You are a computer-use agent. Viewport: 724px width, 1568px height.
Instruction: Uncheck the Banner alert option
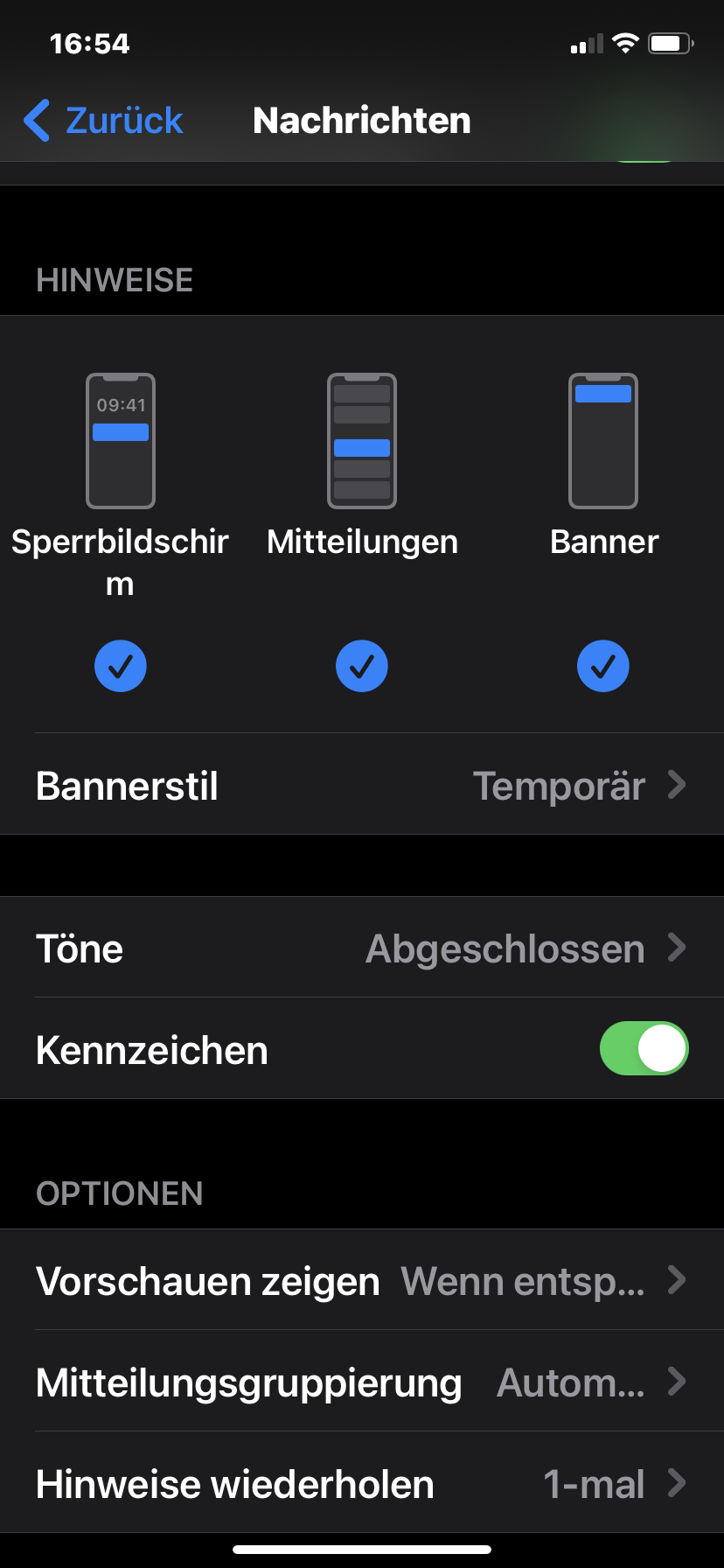pos(603,666)
